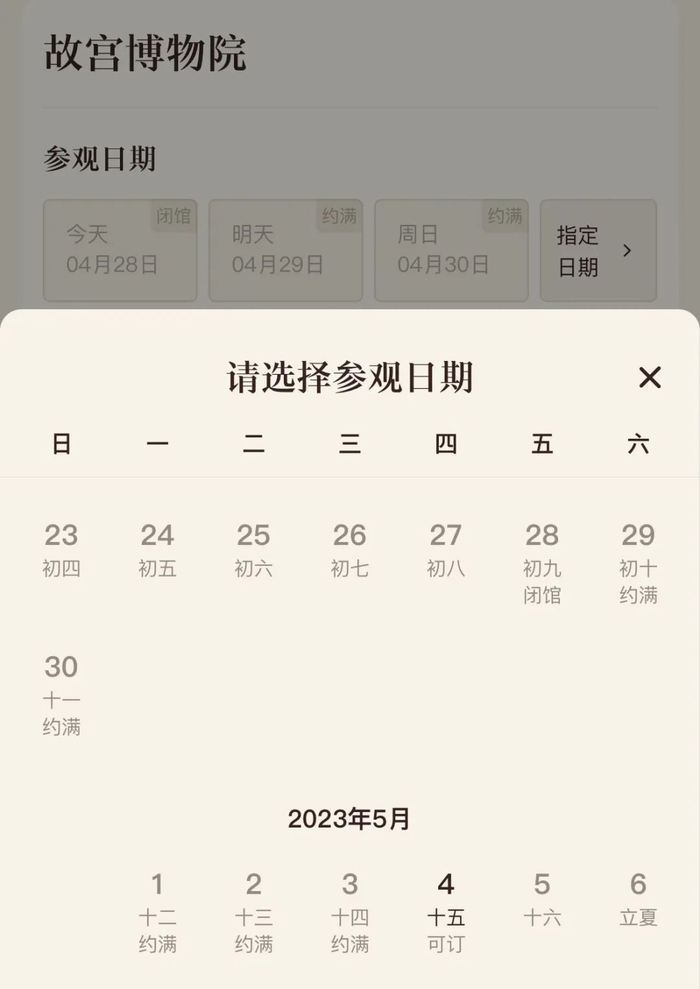This screenshot has height=989, width=700.
Task: Tap May 2 in the calendar
Action: (x=254, y=911)
